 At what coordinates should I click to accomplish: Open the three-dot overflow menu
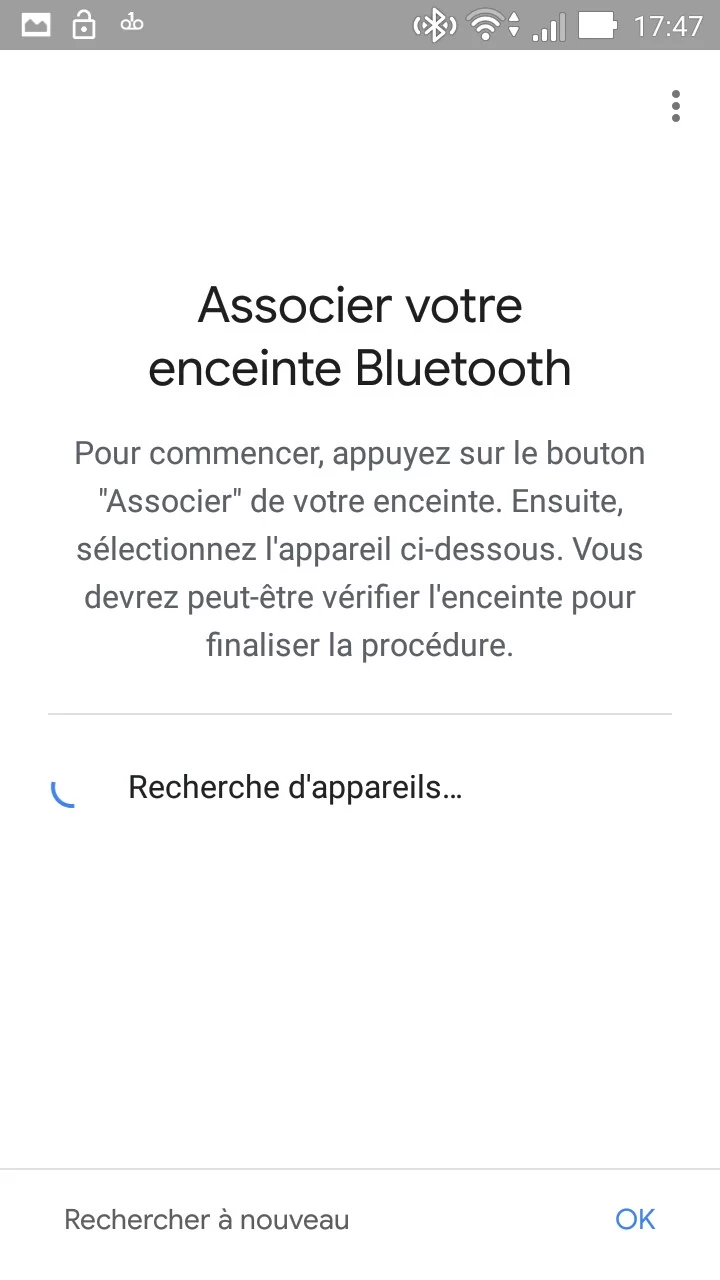tap(676, 106)
